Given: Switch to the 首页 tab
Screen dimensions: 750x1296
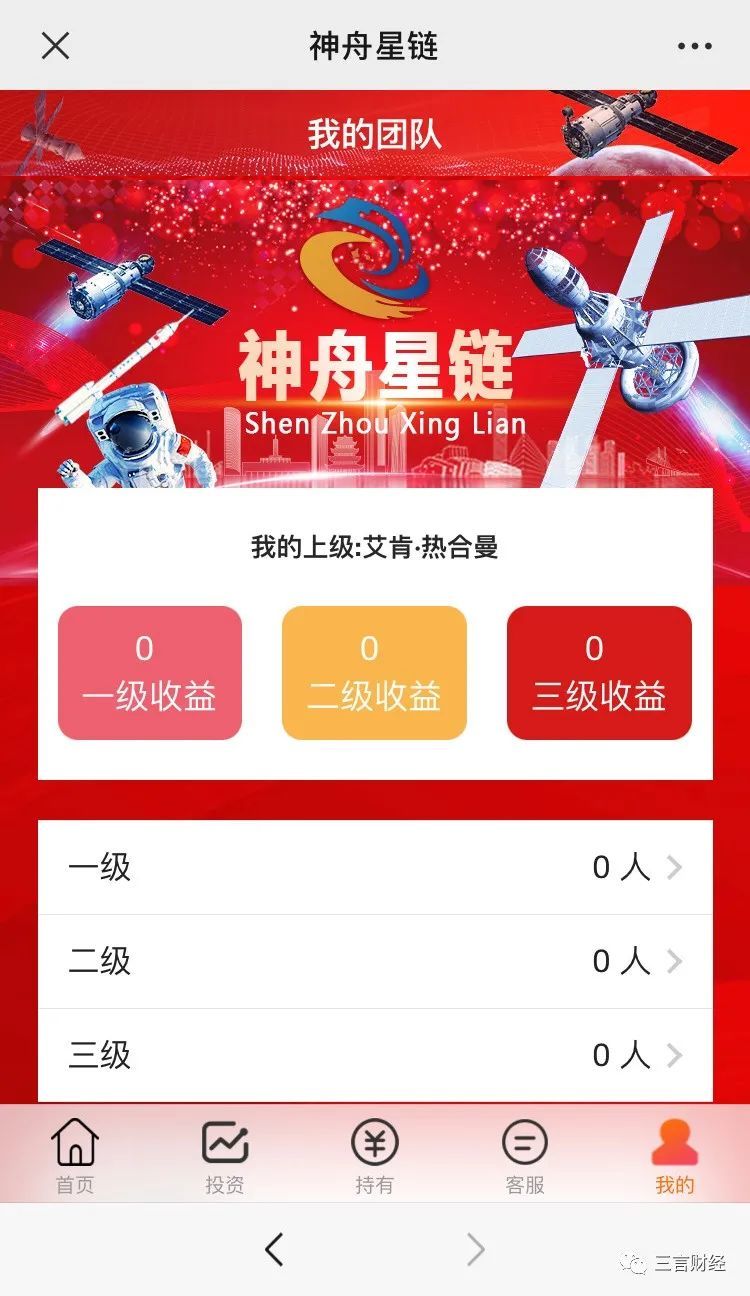Looking at the screenshot, I should tap(75, 1156).
